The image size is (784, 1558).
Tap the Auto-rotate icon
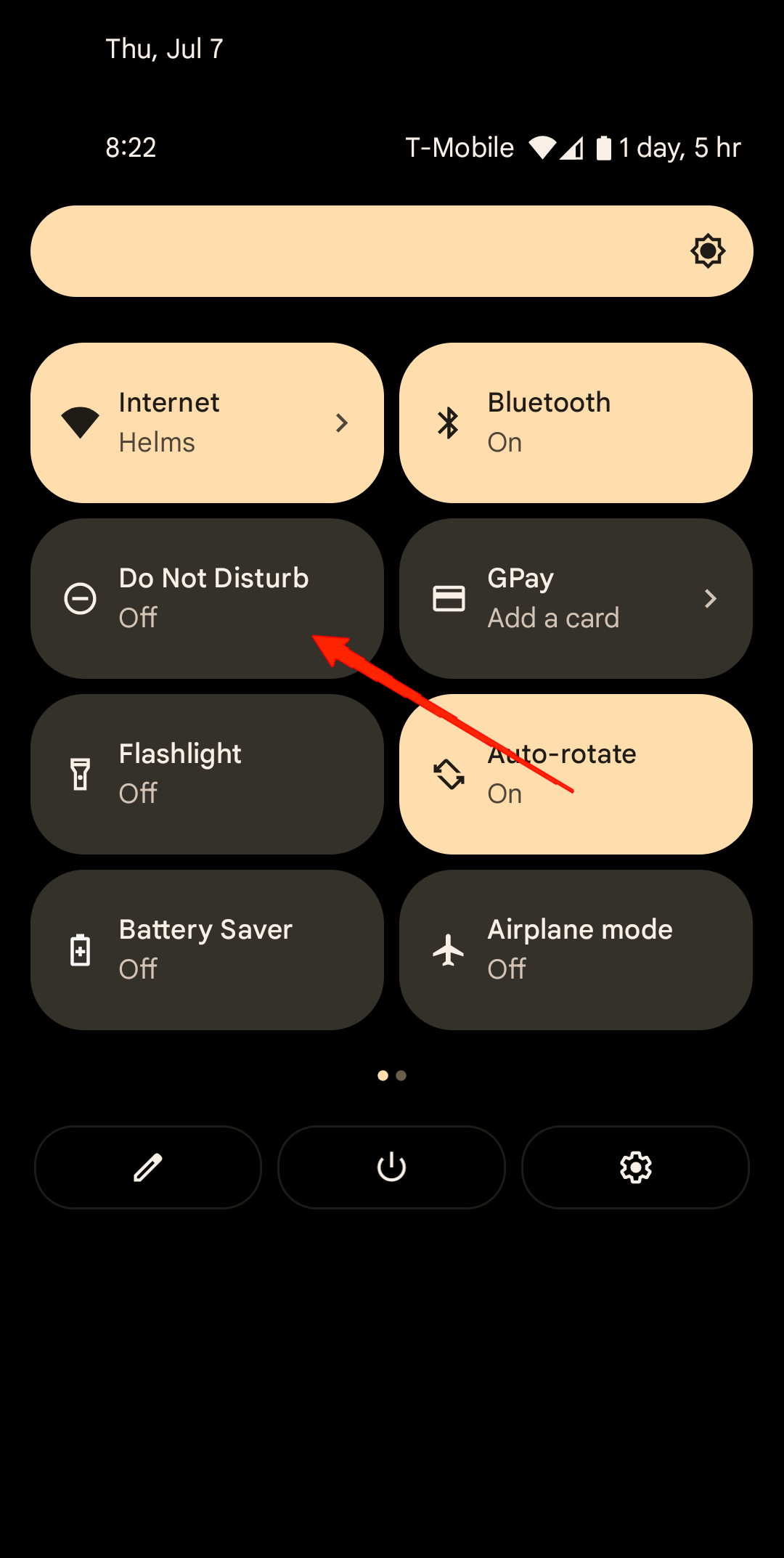(448, 774)
